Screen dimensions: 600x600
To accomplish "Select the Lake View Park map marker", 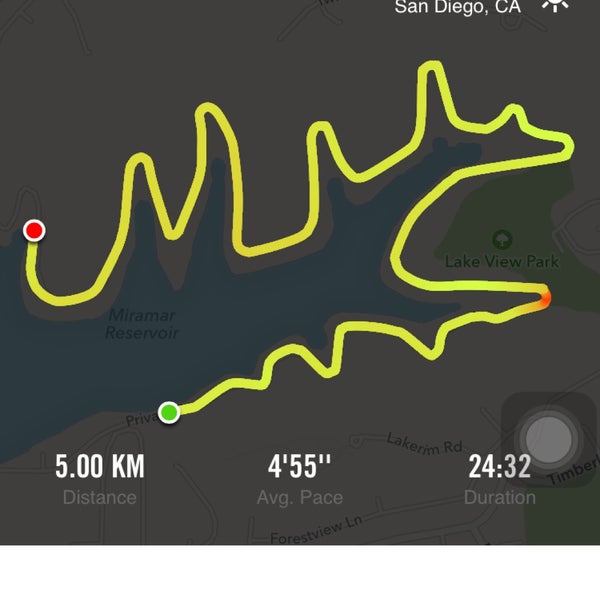I will 502,240.
